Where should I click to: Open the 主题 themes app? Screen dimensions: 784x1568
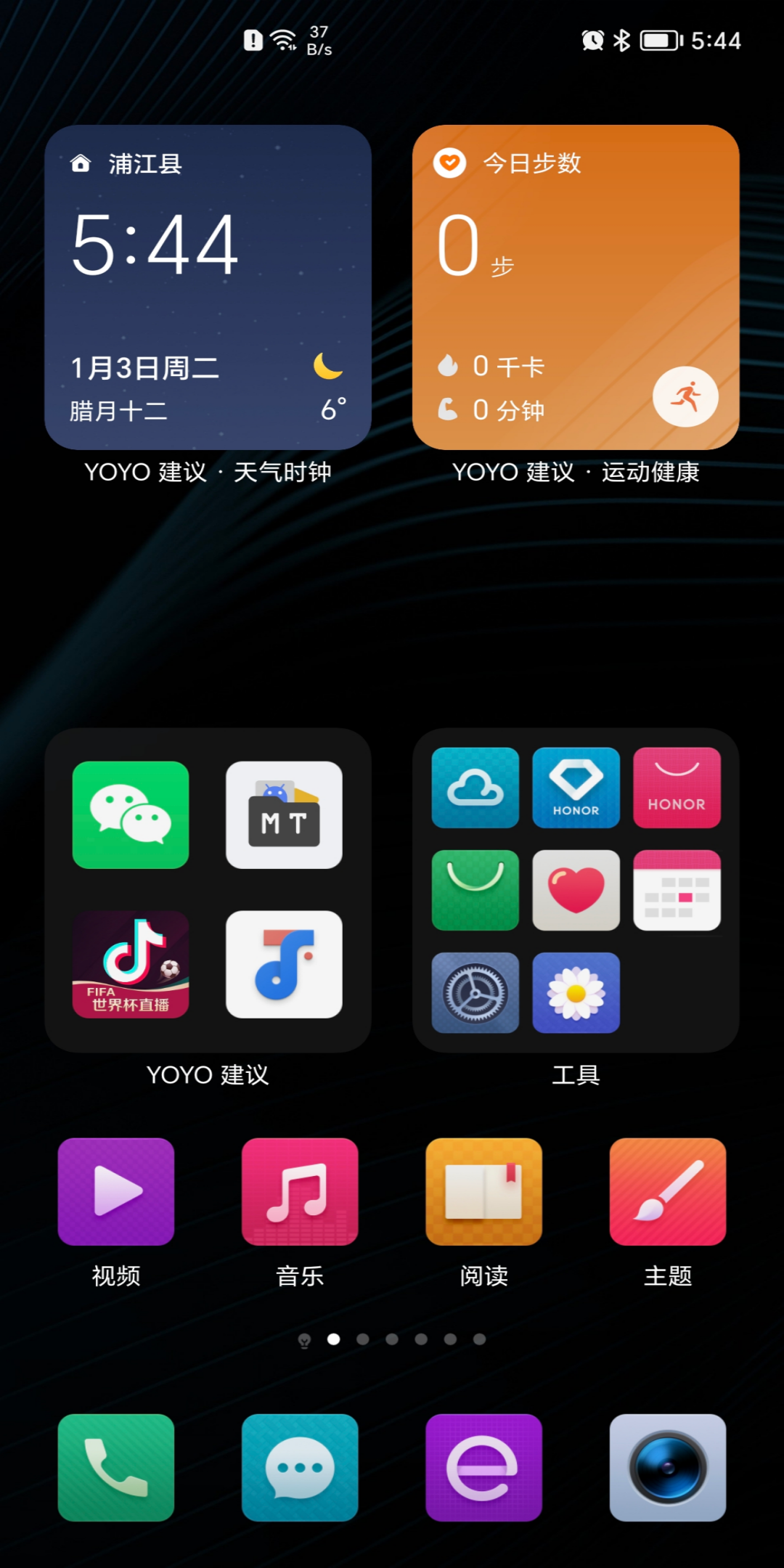(x=667, y=1191)
